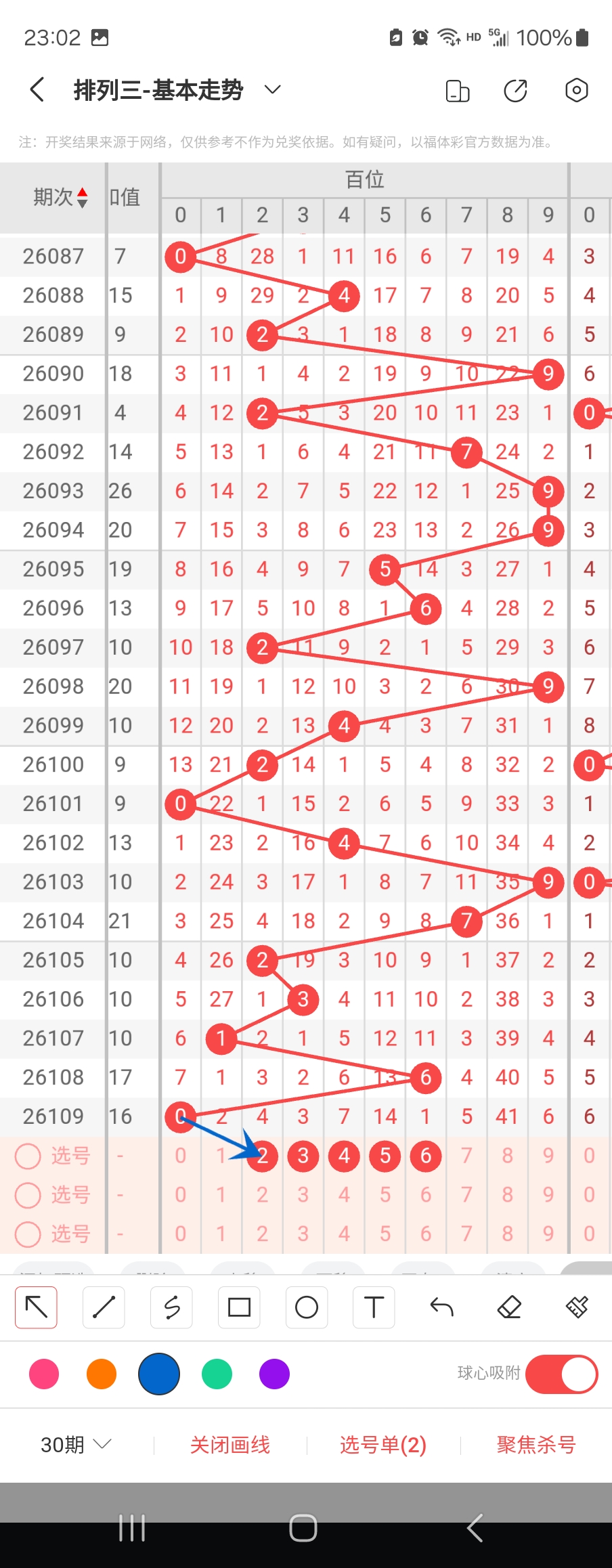Clear all drawings with the brush icon

pos(577,1307)
